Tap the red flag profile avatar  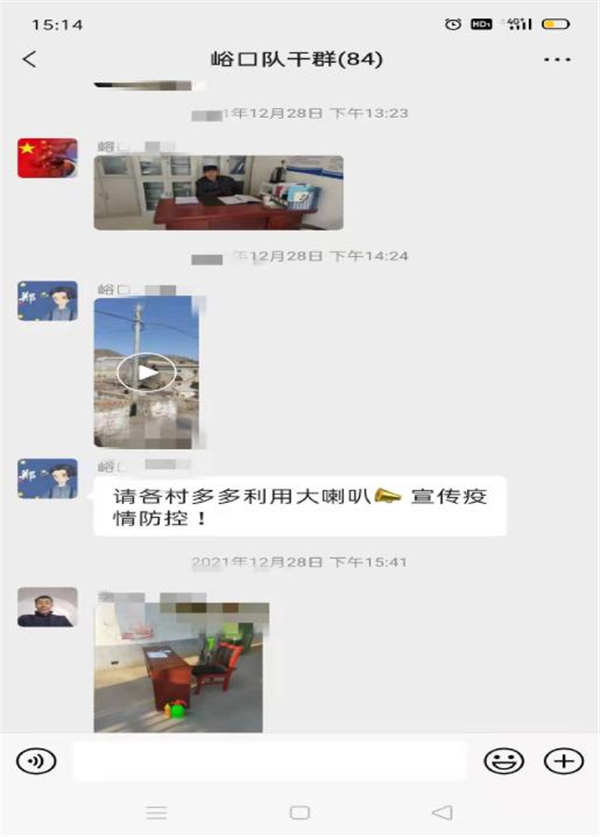click(x=47, y=158)
